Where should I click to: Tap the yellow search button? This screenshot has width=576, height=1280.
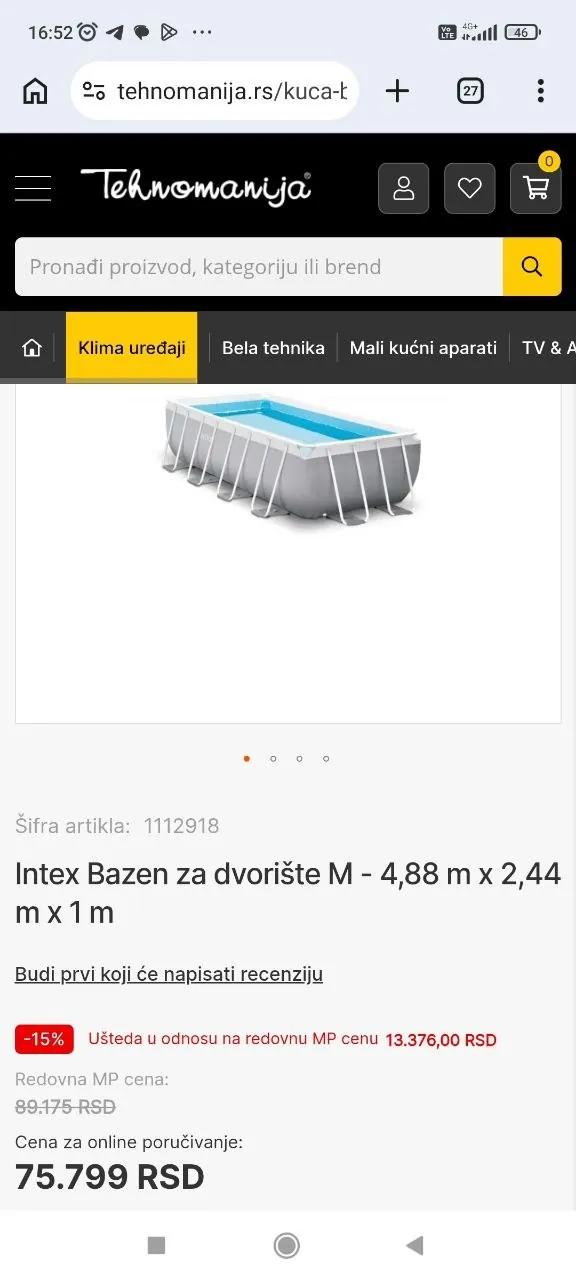532,267
